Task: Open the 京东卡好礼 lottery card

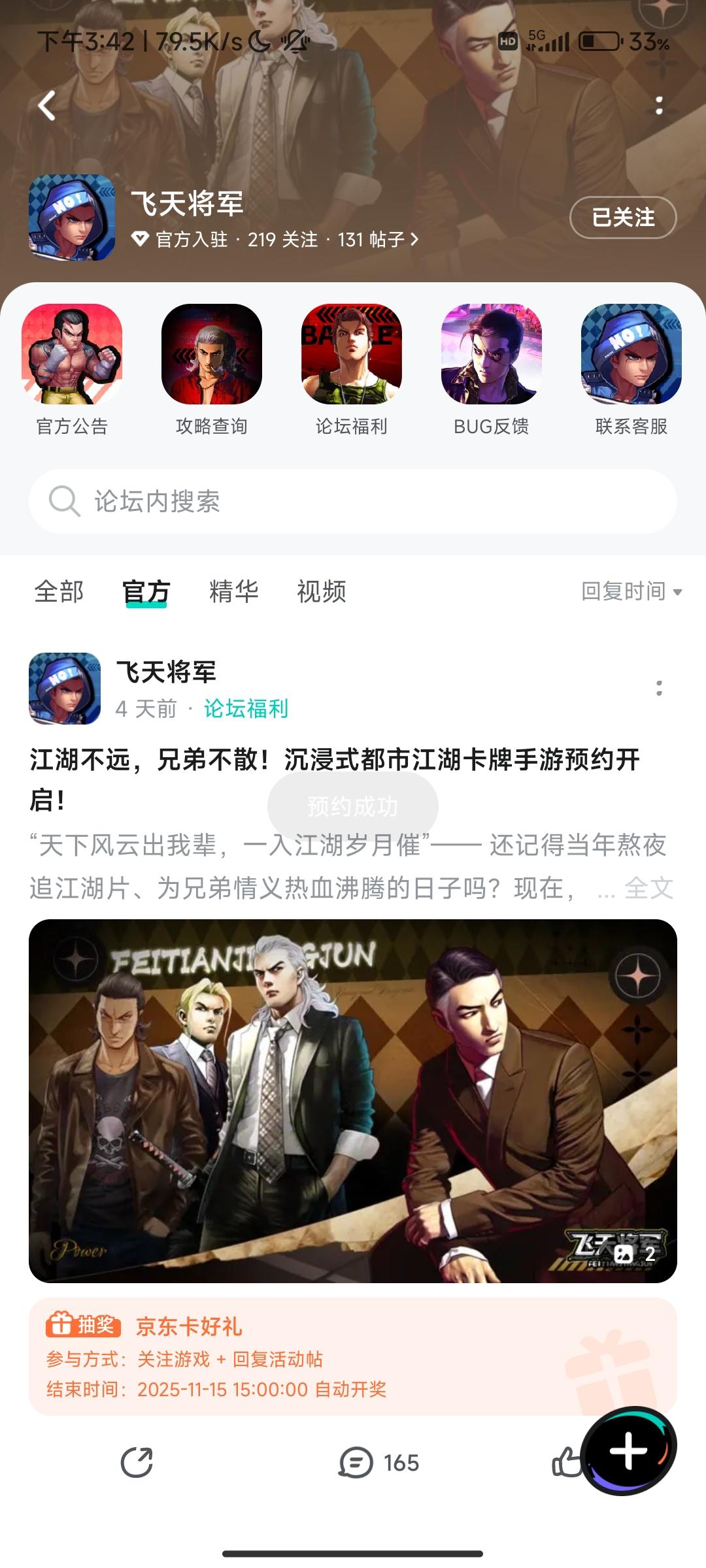Action: tap(353, 1357)
